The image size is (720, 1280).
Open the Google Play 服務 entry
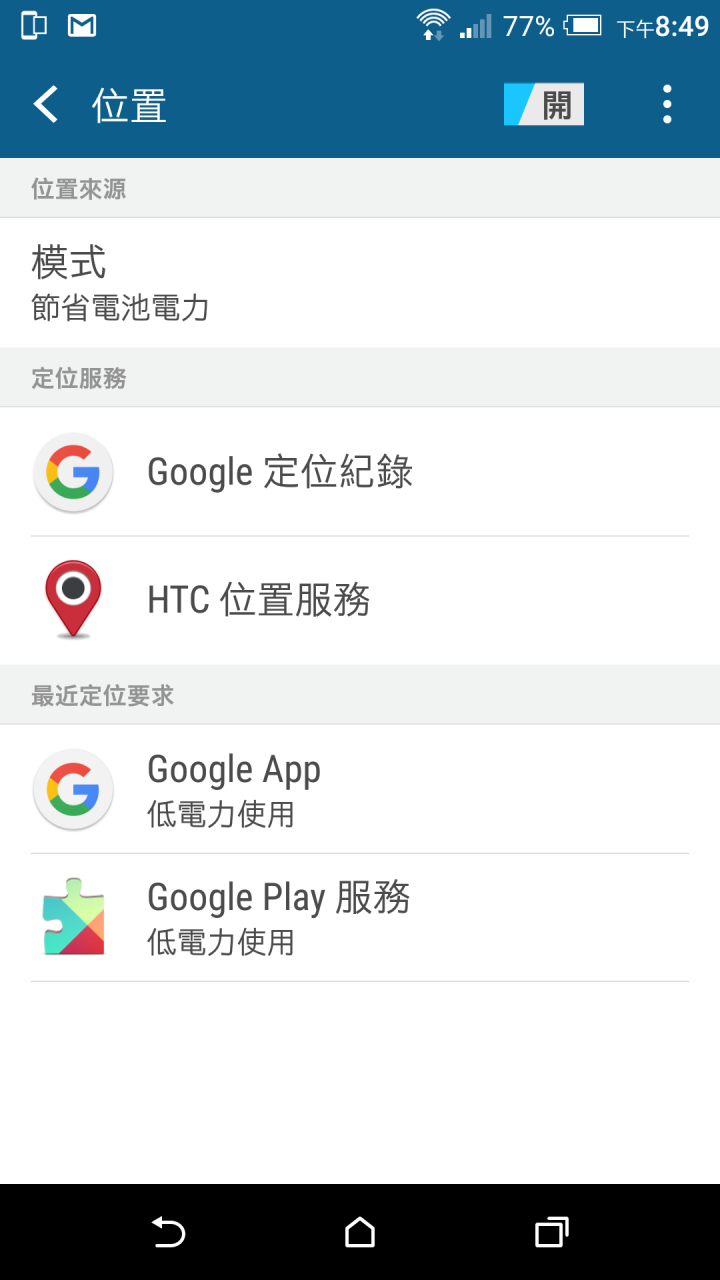coord(360,917)
